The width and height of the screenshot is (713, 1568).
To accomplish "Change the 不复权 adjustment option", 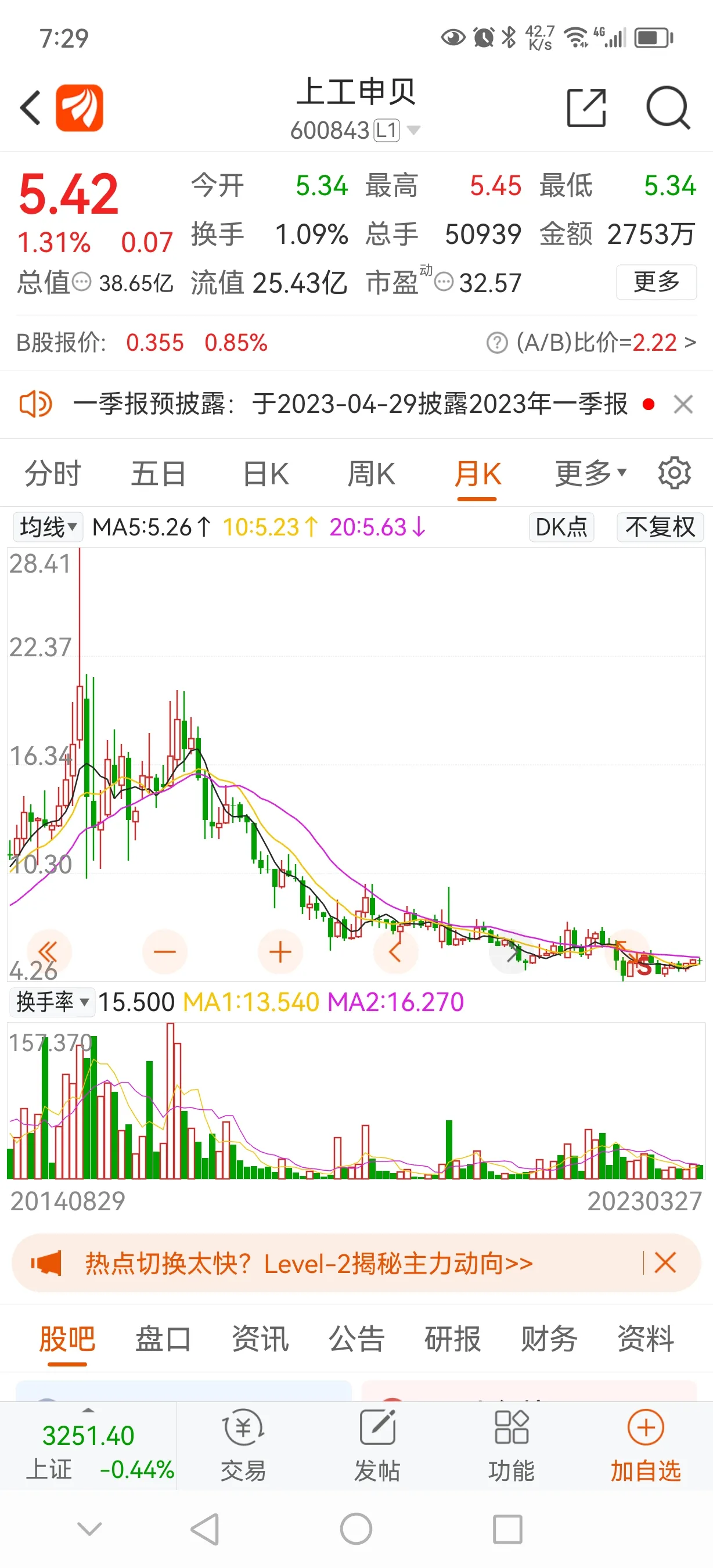I will click(x=660, y=527).
